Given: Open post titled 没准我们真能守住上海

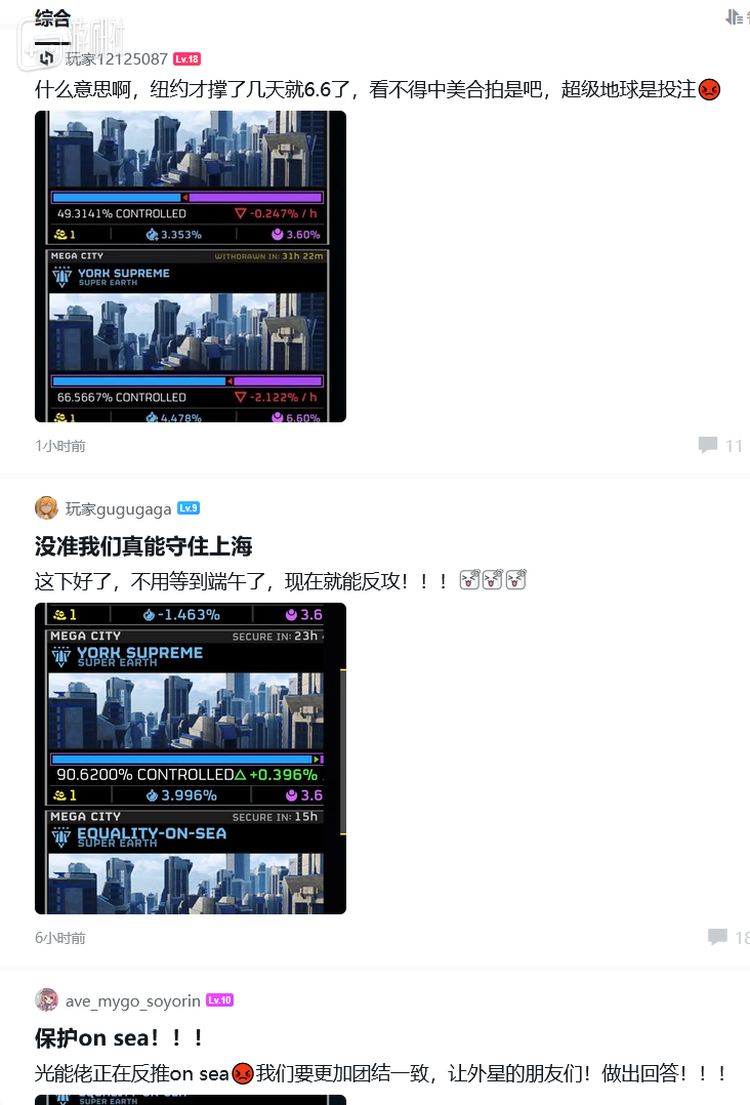Looking at the screenshot, I should [144, 546].
